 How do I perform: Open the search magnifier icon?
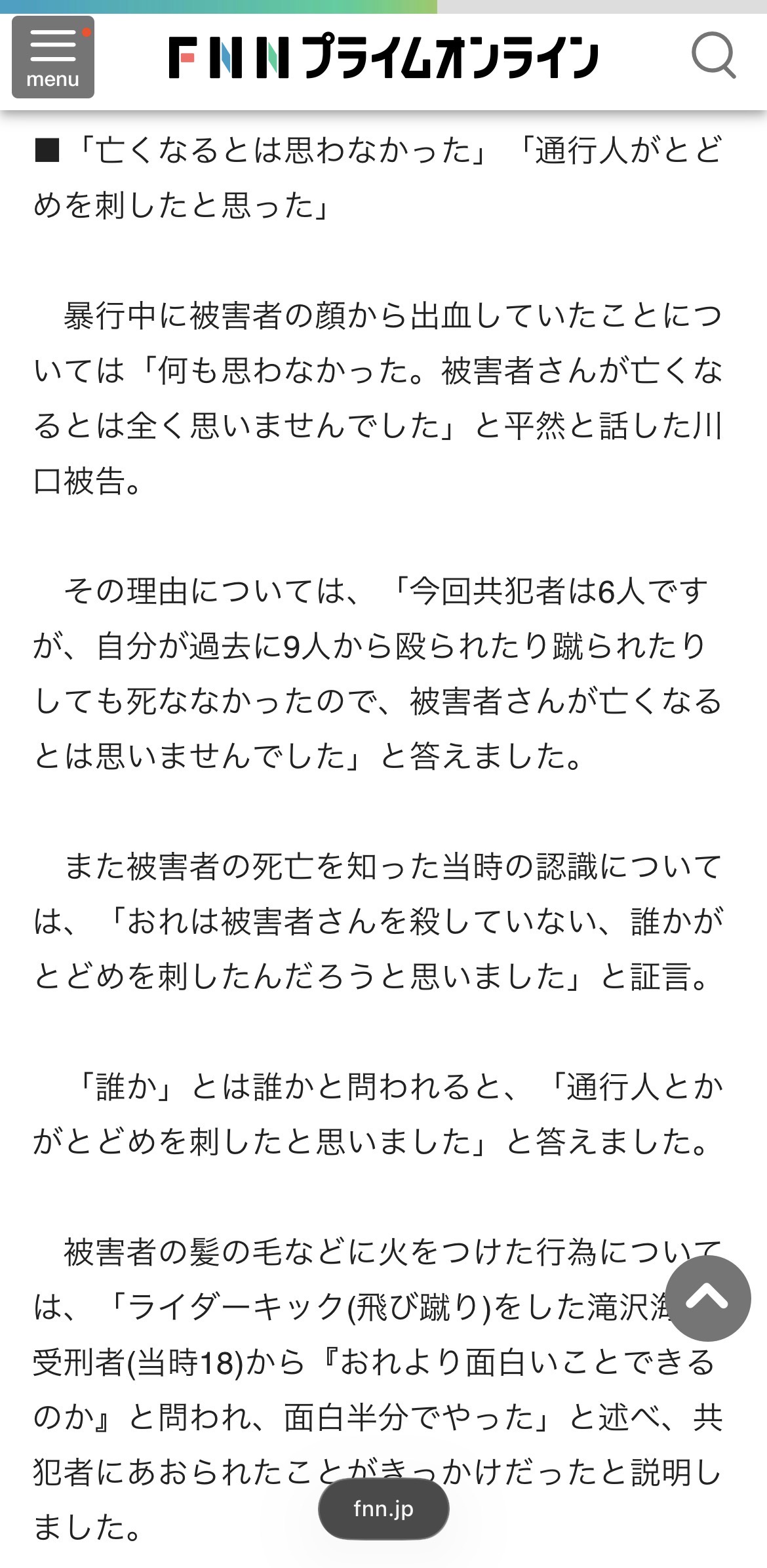tap(714, 56)
